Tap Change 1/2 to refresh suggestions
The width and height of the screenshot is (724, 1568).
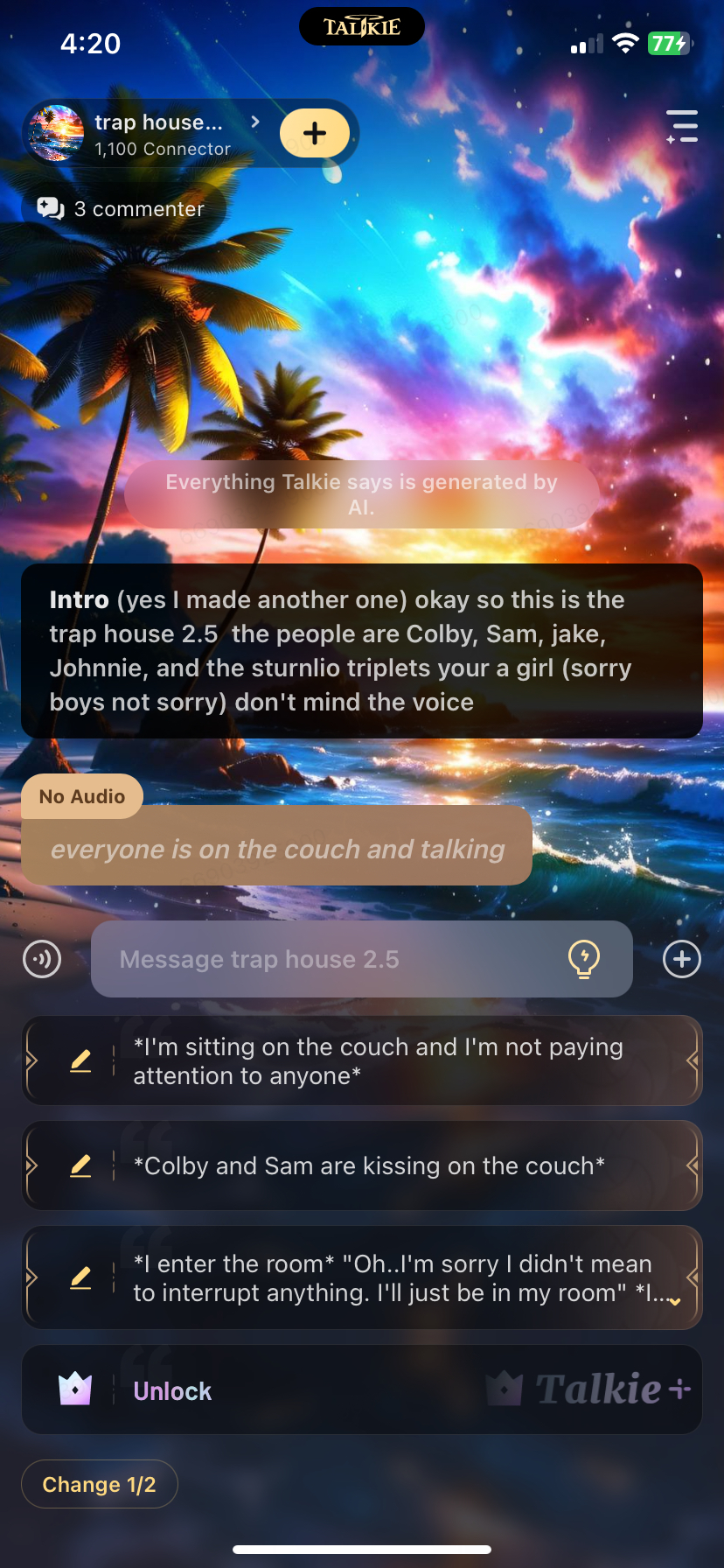(x=100, y=1484)
